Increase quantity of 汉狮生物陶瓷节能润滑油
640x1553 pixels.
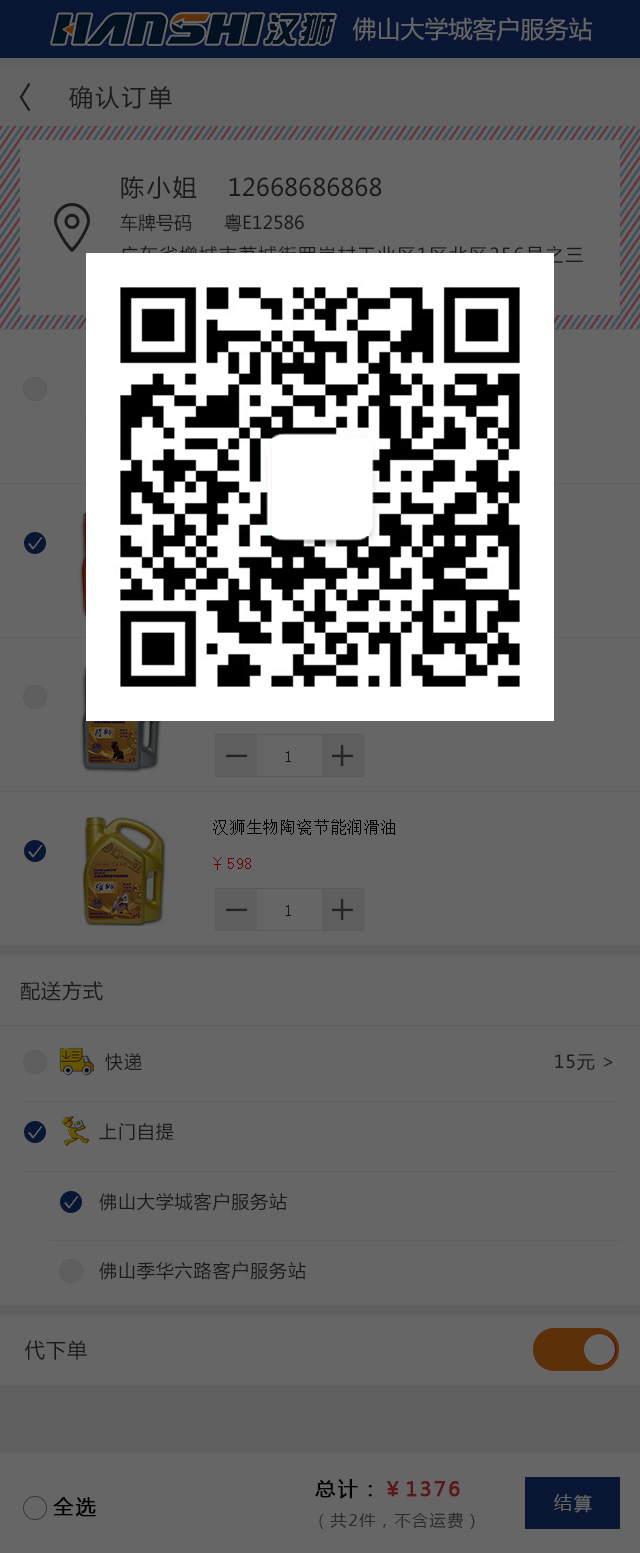(x=342, y=910)
